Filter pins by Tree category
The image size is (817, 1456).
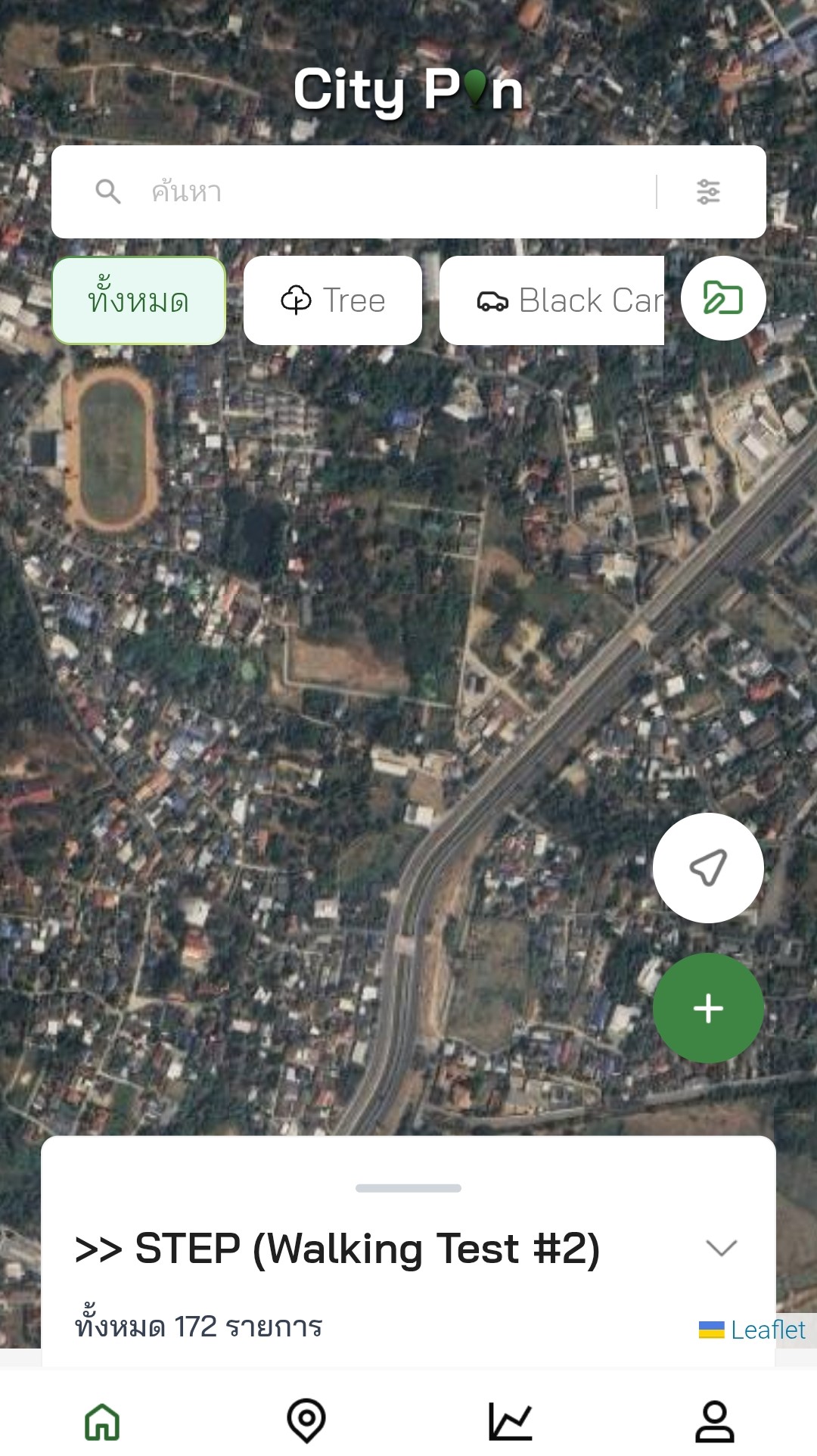(333, 301)
